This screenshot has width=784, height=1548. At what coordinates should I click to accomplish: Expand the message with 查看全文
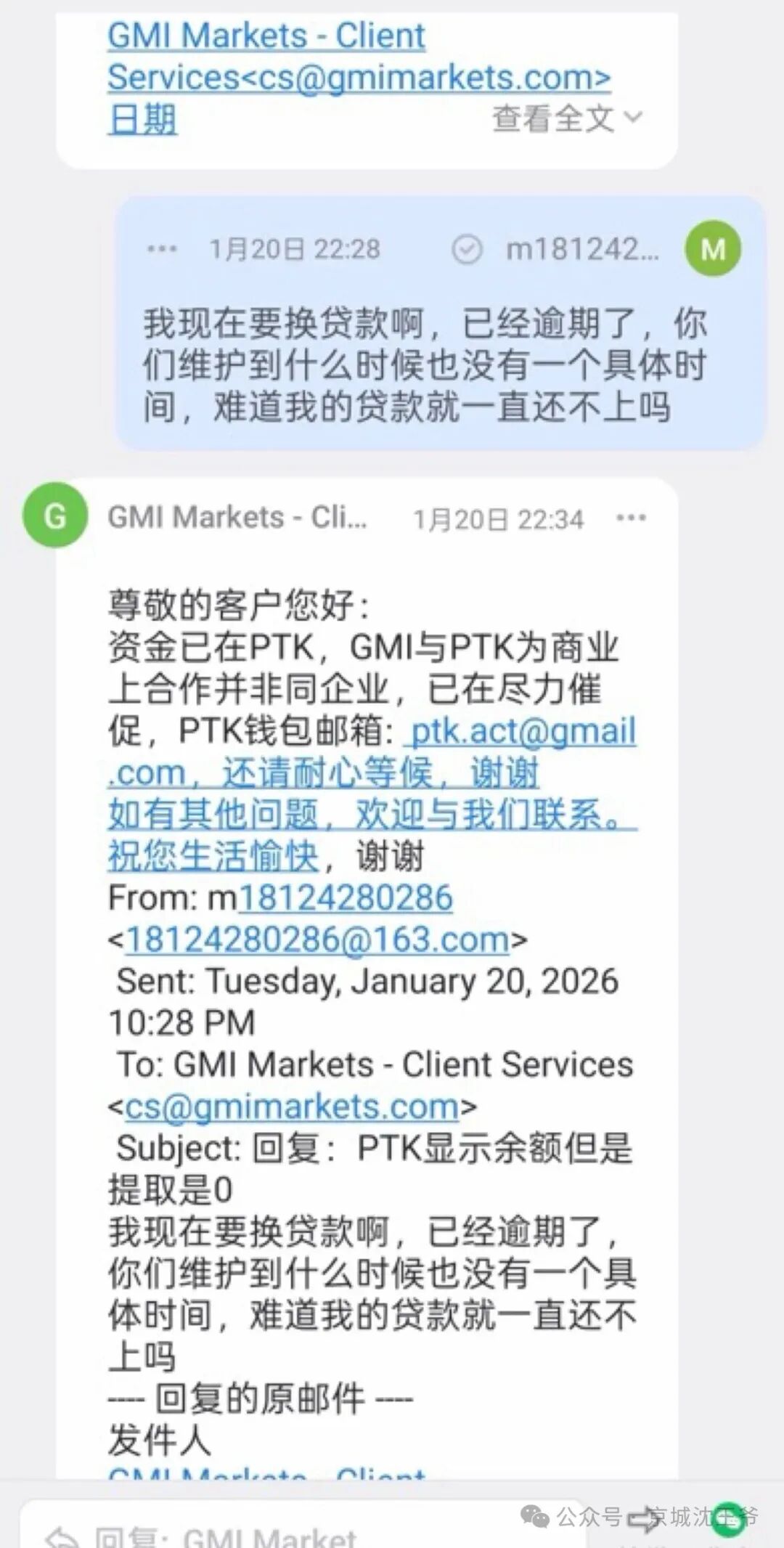point(567,119)
